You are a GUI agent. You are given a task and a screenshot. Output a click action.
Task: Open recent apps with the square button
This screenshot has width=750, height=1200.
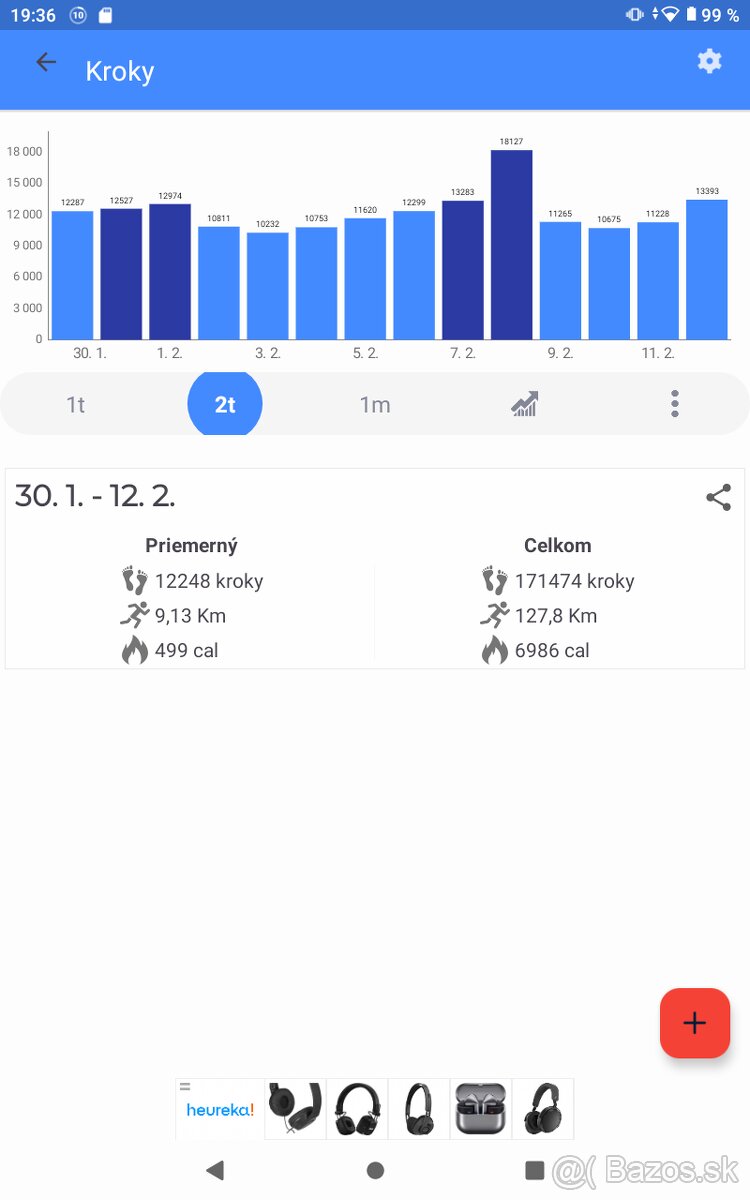[536, 1169]
